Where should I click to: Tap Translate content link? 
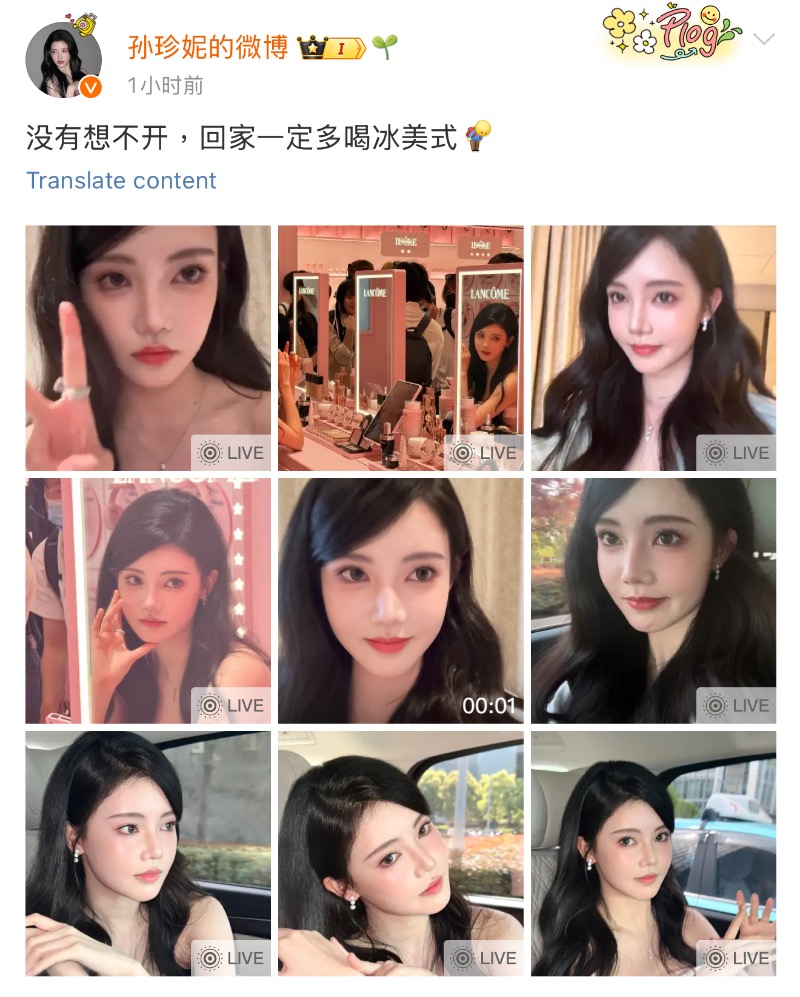[x=121, y=181]
